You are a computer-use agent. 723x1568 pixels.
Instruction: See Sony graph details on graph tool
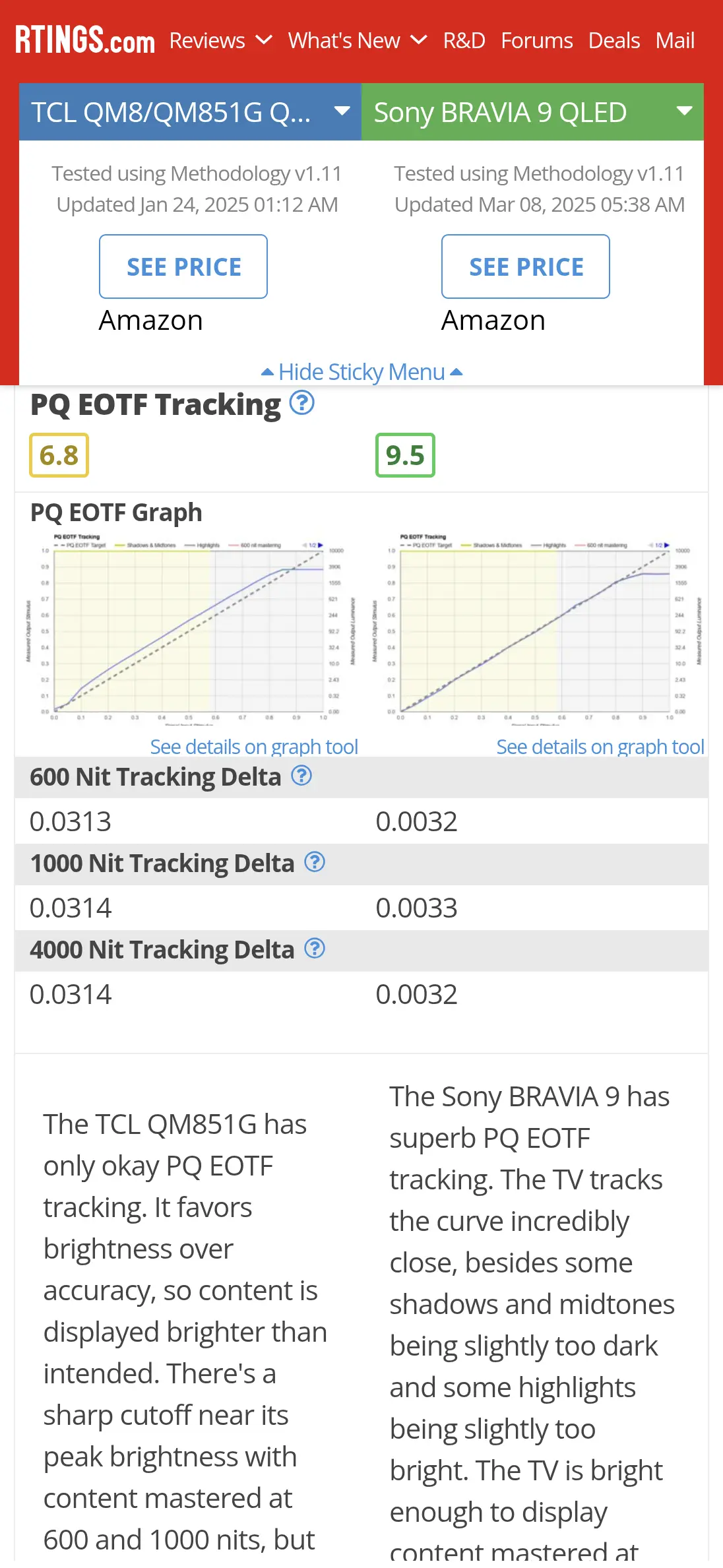coord(600,747)
